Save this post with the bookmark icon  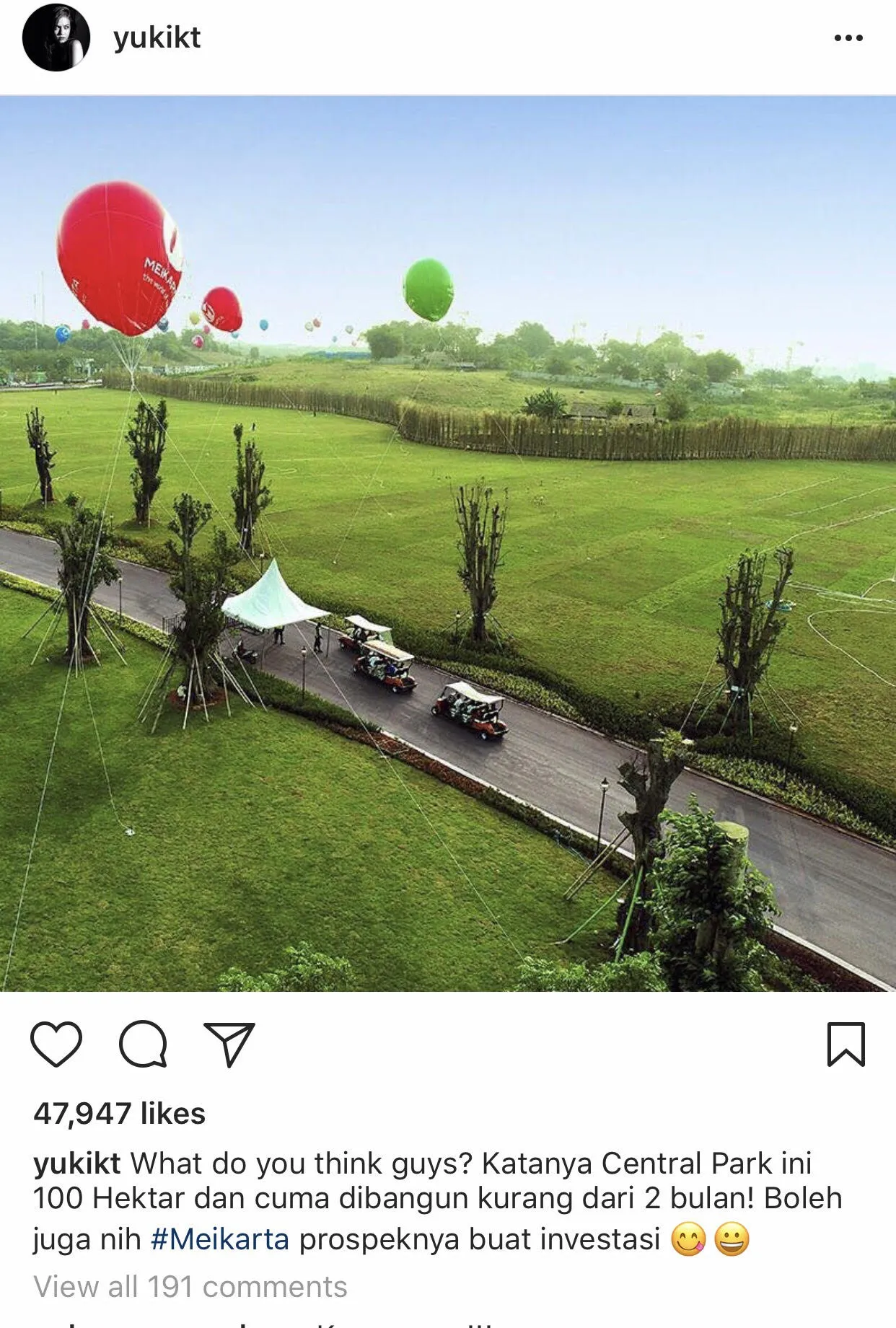pos(845,1044)
